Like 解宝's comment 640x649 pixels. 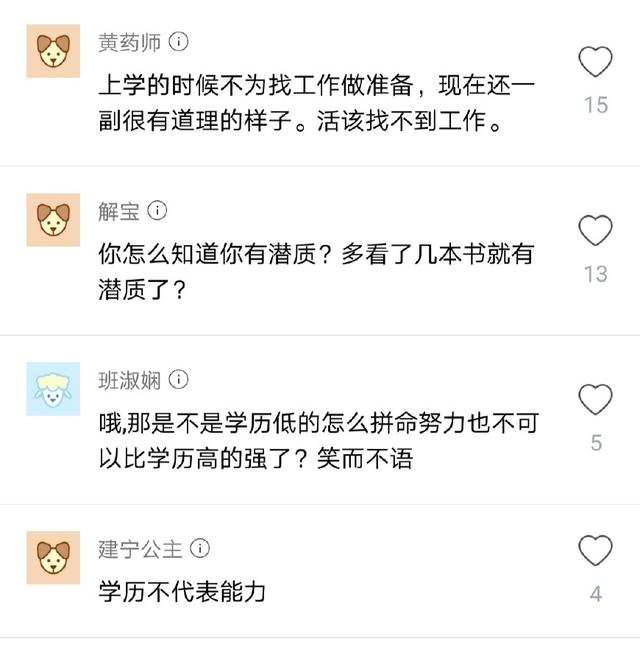tap(596, 231)
